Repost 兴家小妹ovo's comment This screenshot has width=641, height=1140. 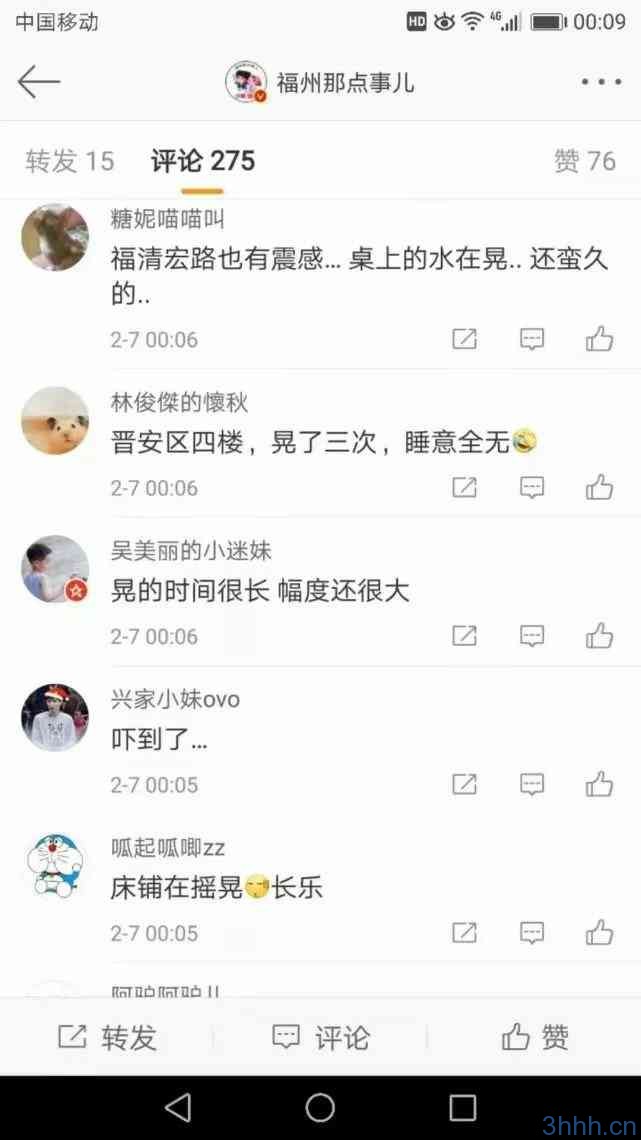coord(464,784)
